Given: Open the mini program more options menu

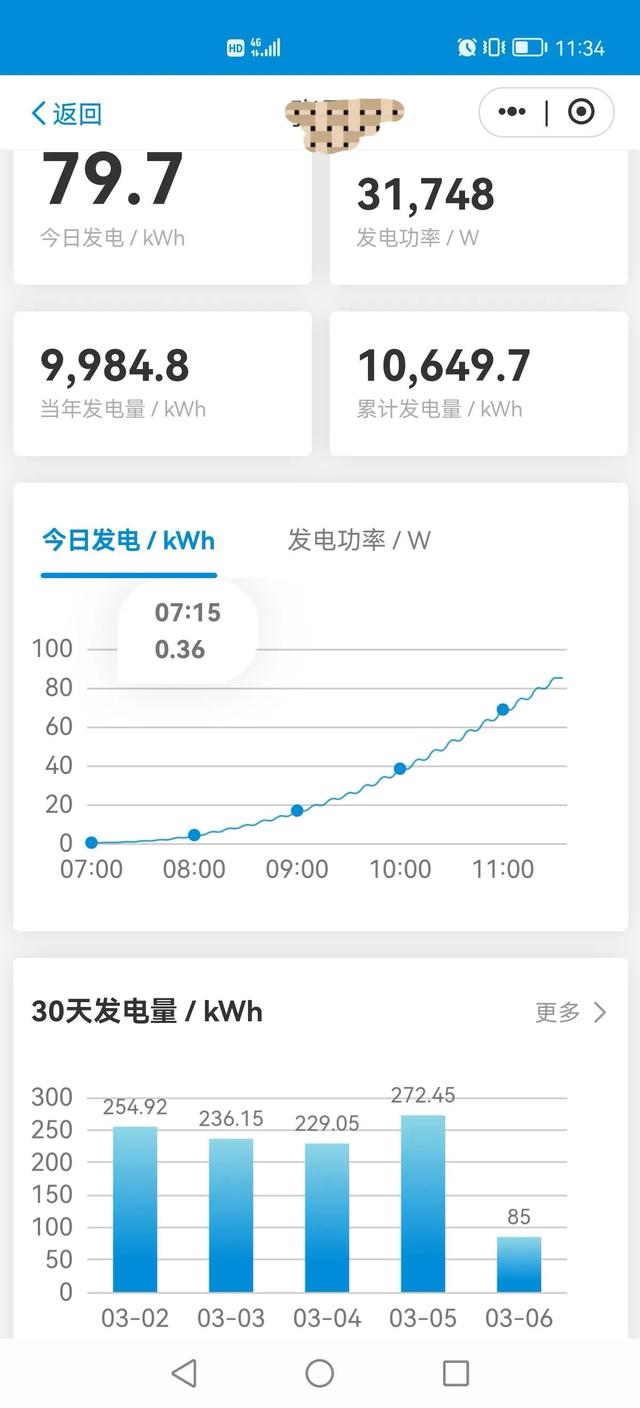Looking at the screenshot, I should pyautogui.click(x=512, y=112).
